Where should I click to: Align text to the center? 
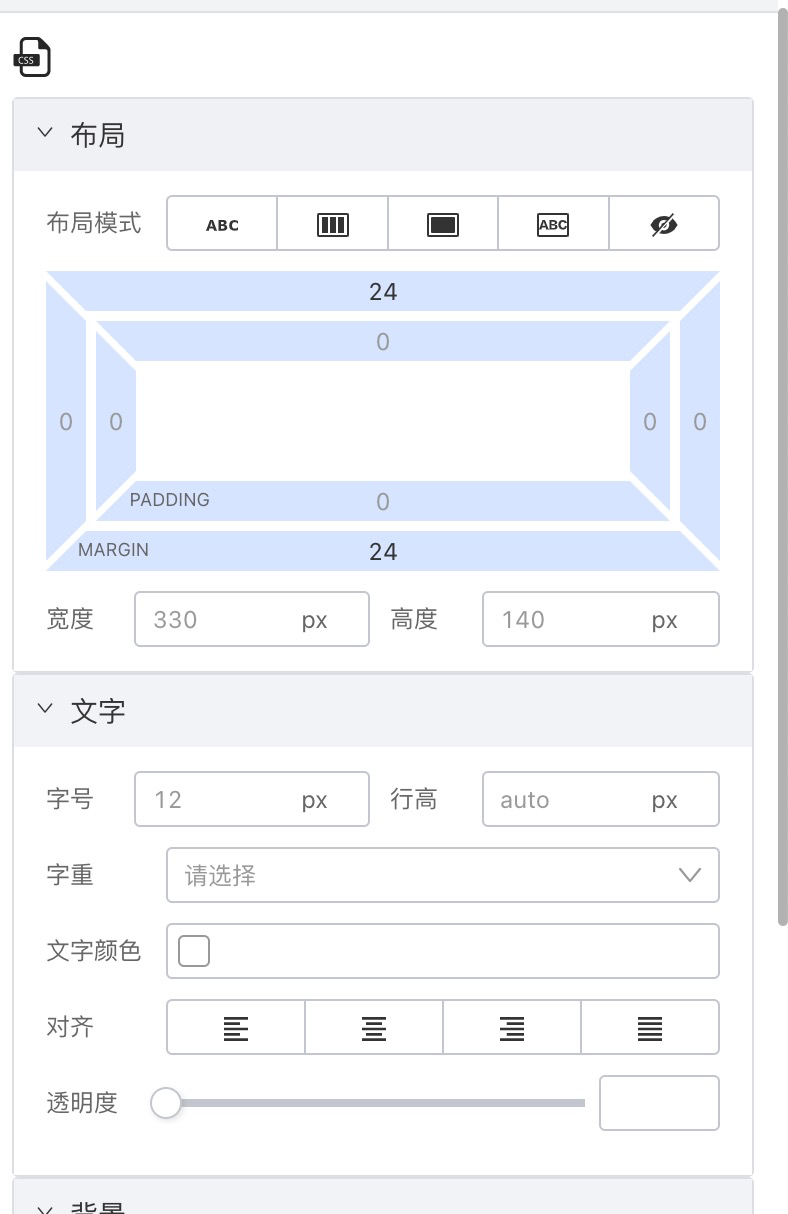coord(374,1028)
